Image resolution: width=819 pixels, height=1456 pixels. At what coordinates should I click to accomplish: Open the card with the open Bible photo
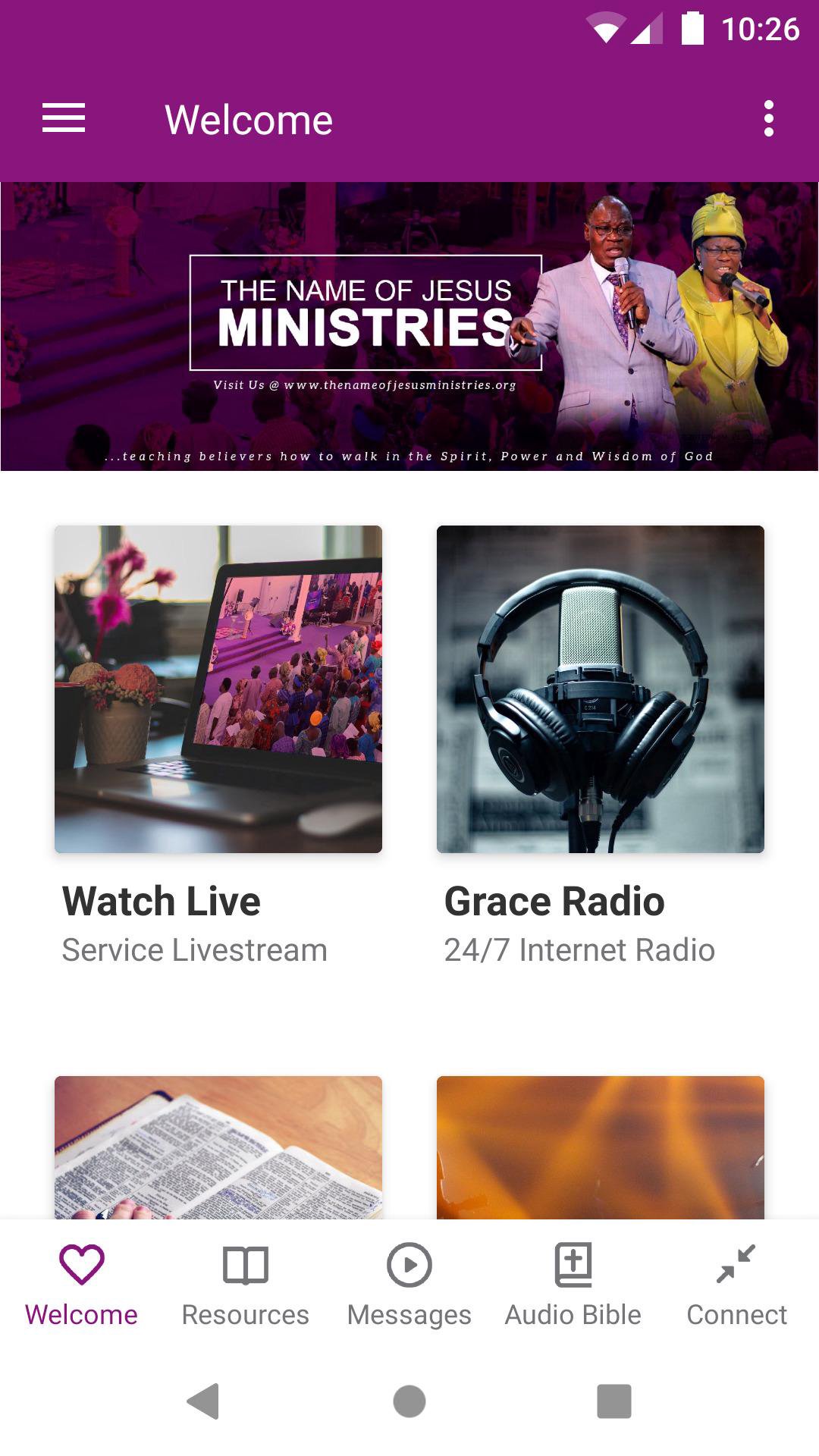point(218,1147)
